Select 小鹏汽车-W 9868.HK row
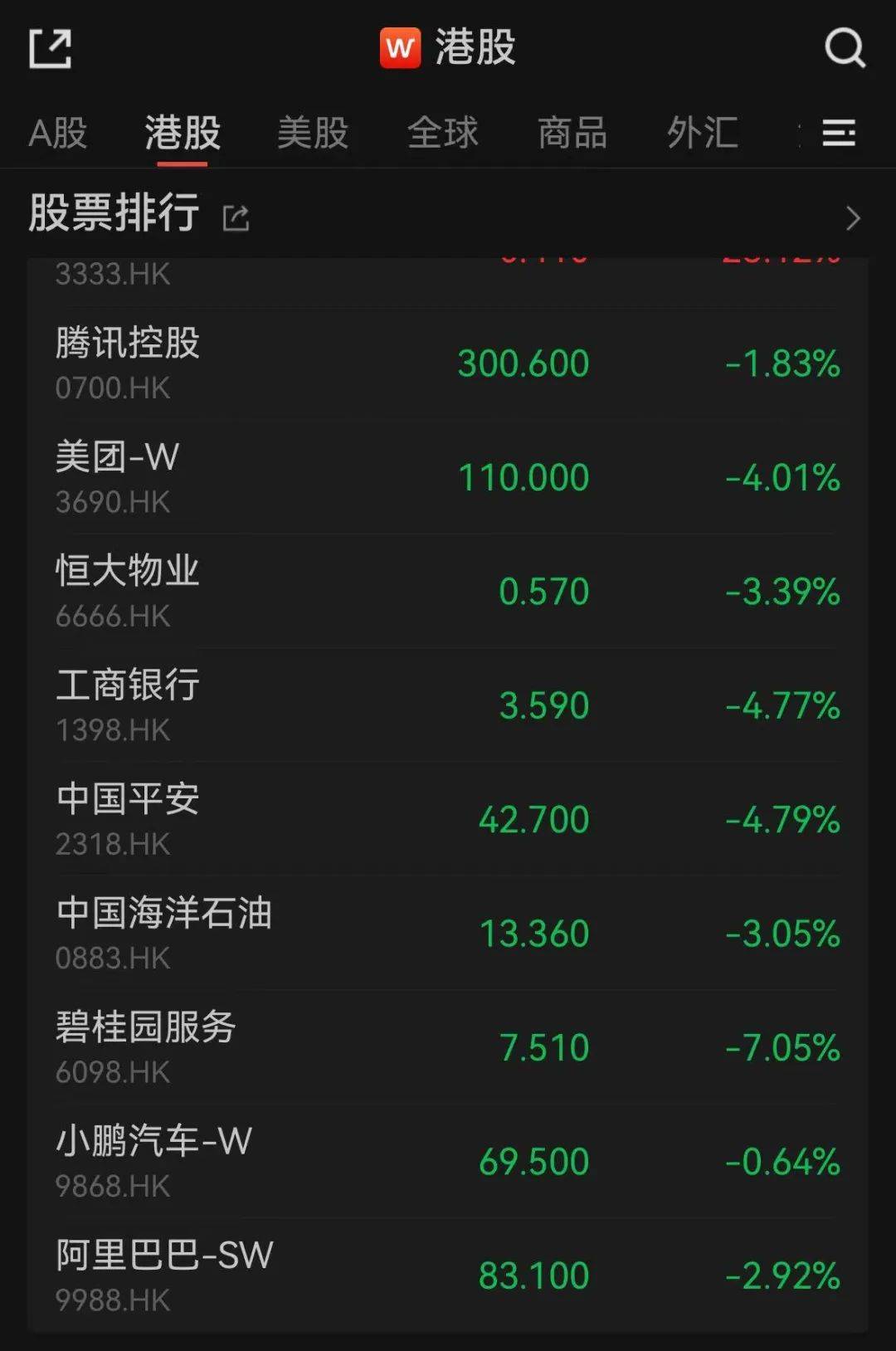The image size is (896, 1351). click(x=448, y=1161)
